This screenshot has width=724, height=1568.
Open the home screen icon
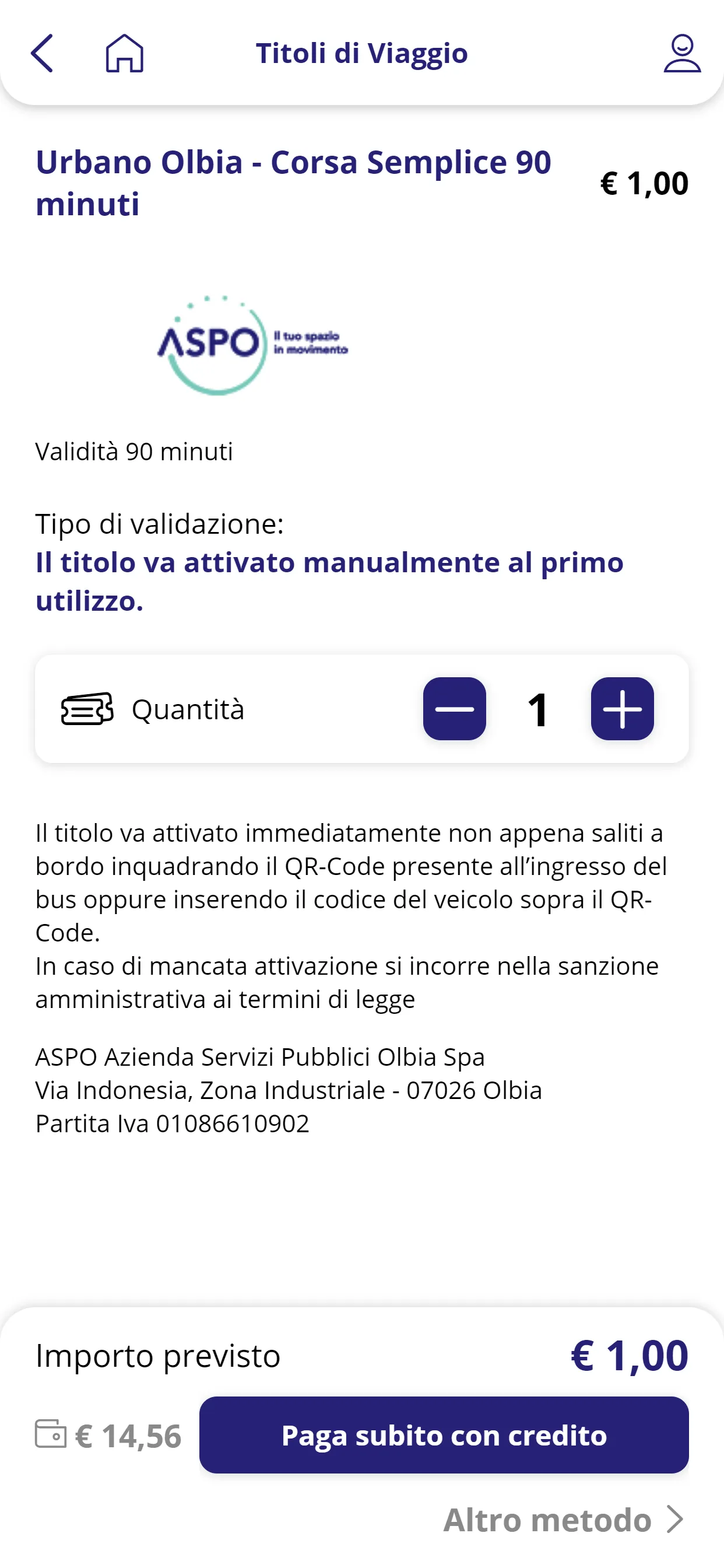click(x=125, y=54)
